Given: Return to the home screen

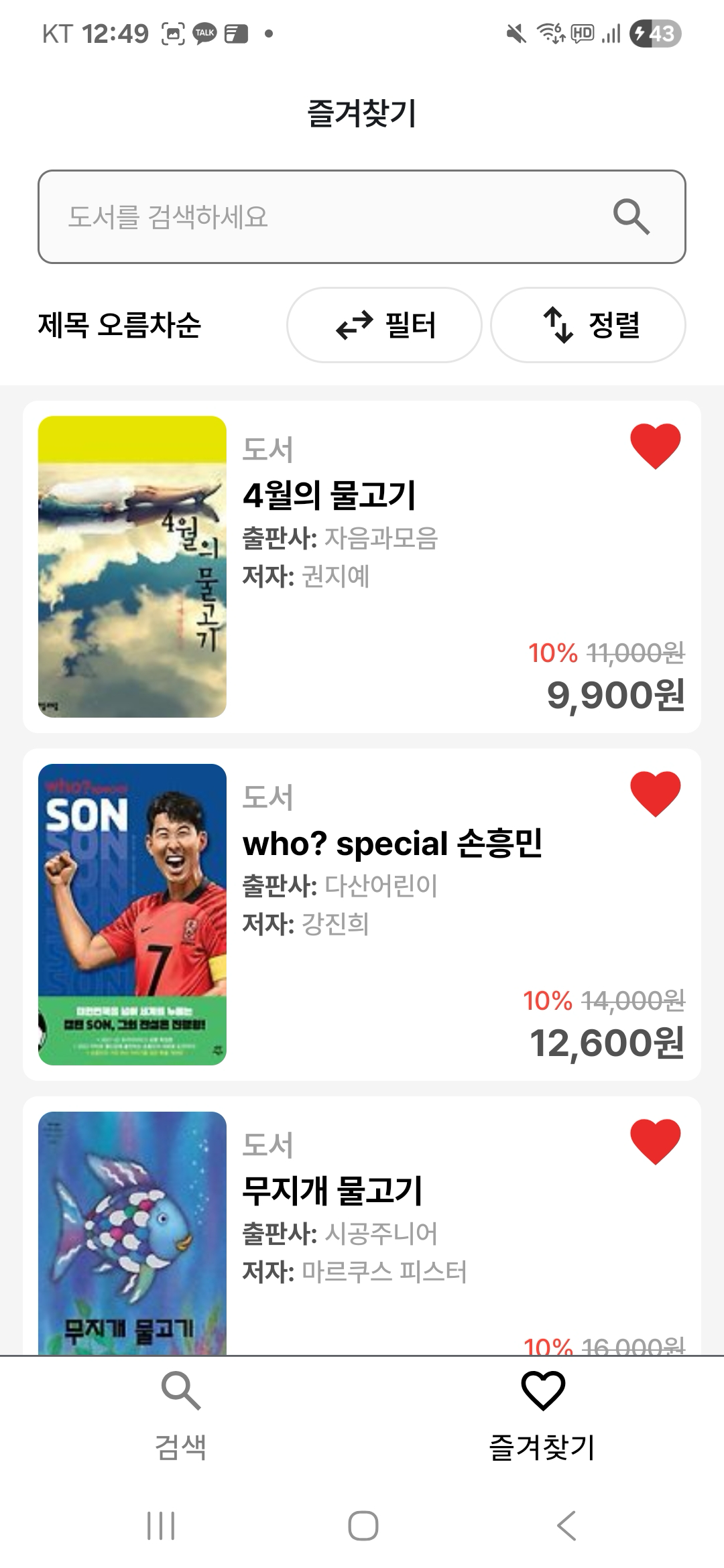Looking at the screenshot, I should (363, 1526).
